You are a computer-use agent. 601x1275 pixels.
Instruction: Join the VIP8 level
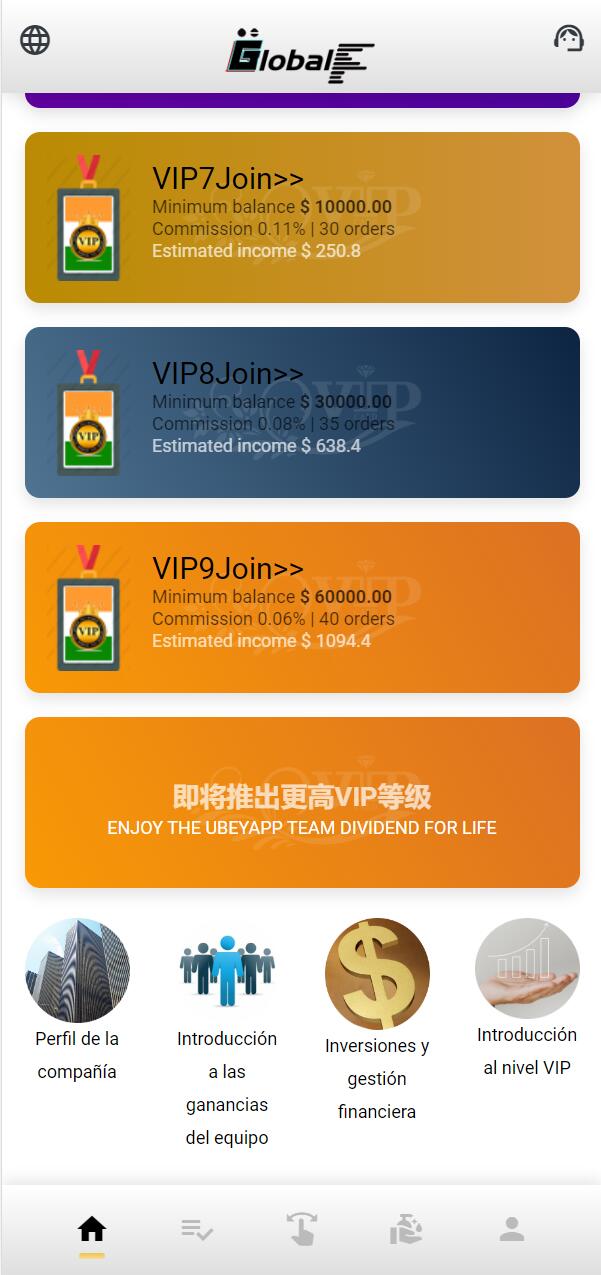click(228, 374)
